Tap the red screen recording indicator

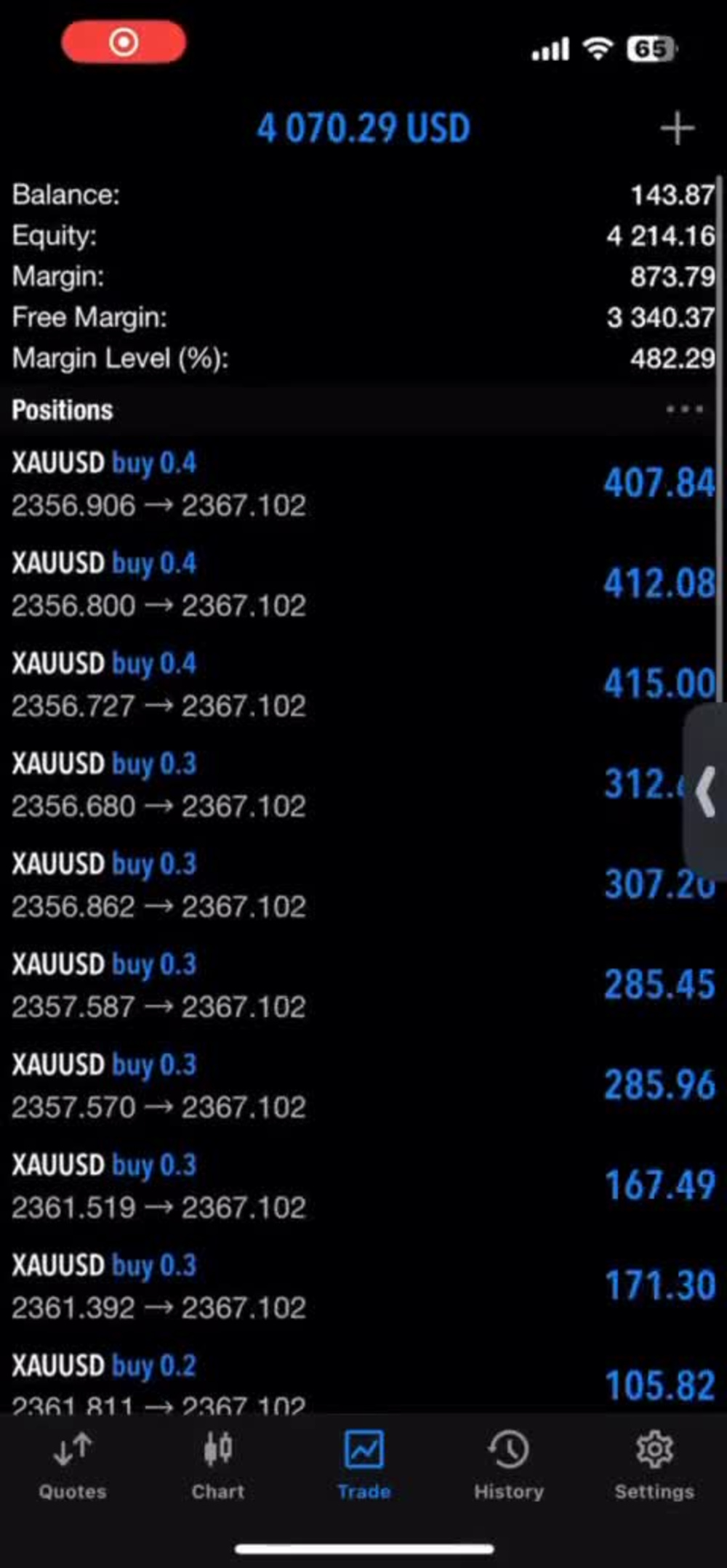[124, 41]
